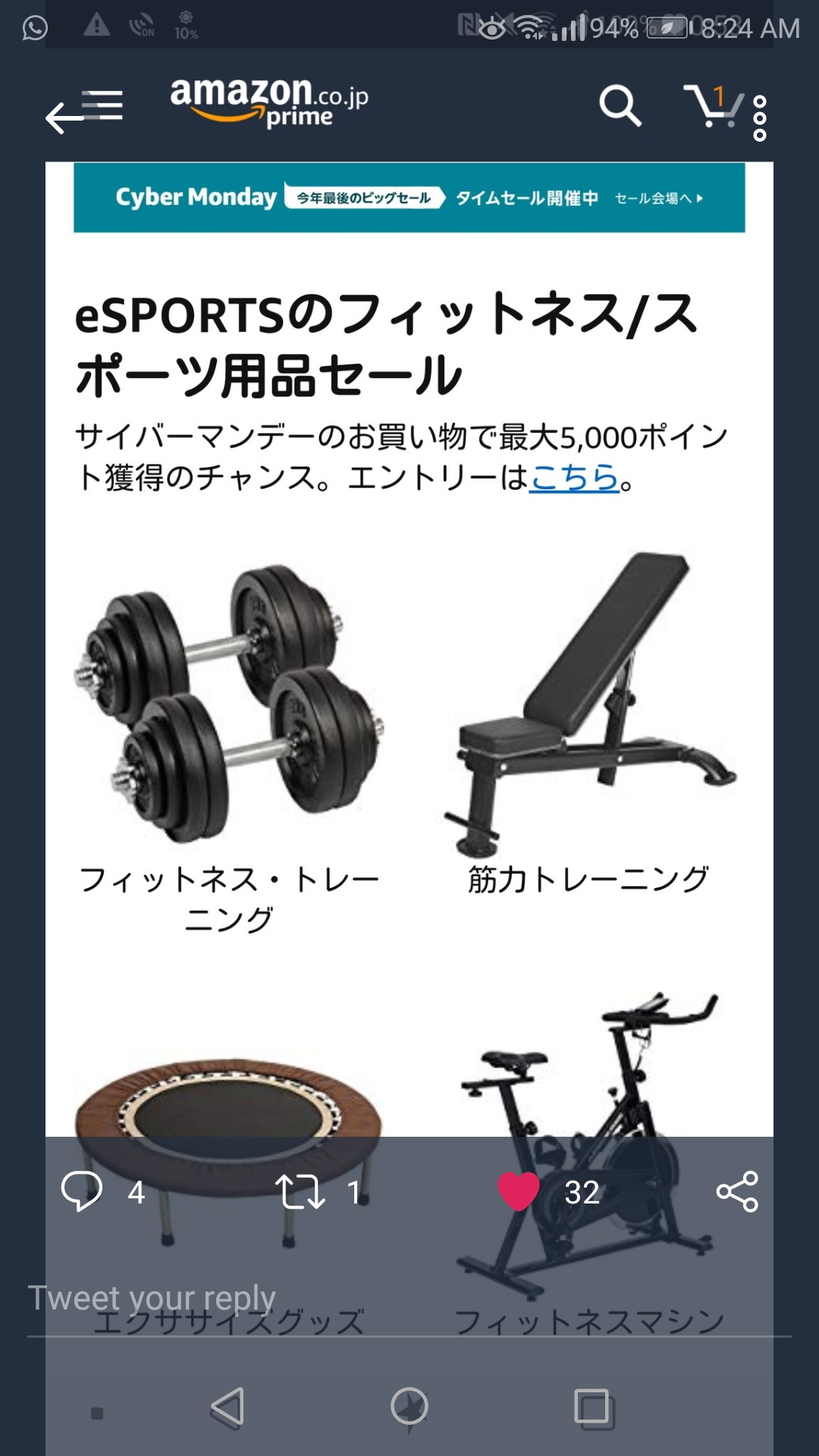Share this tweet
819x1456 pixels.
(x=737, y=1191)
